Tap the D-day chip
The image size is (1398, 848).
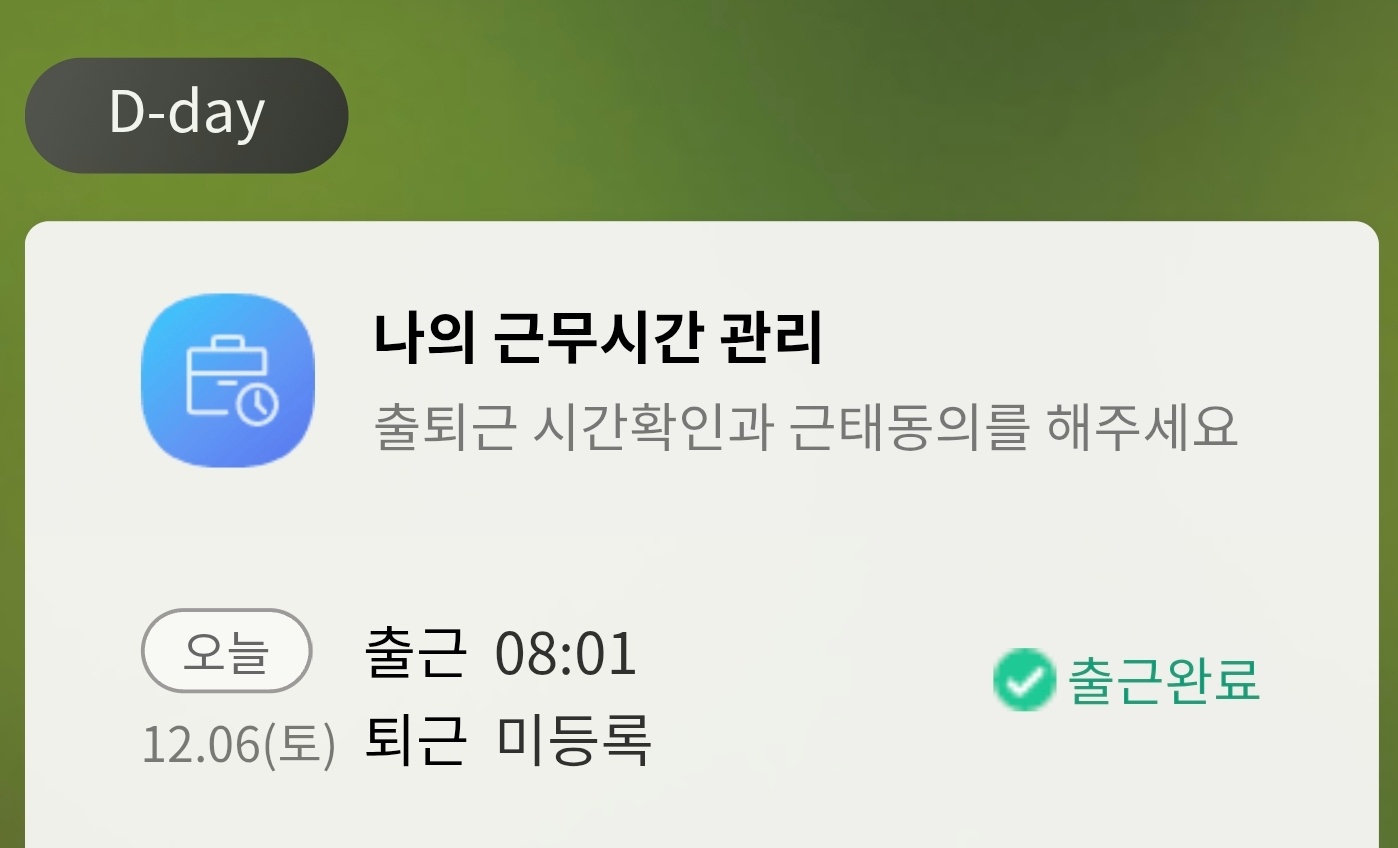click(x=186, y=115)
